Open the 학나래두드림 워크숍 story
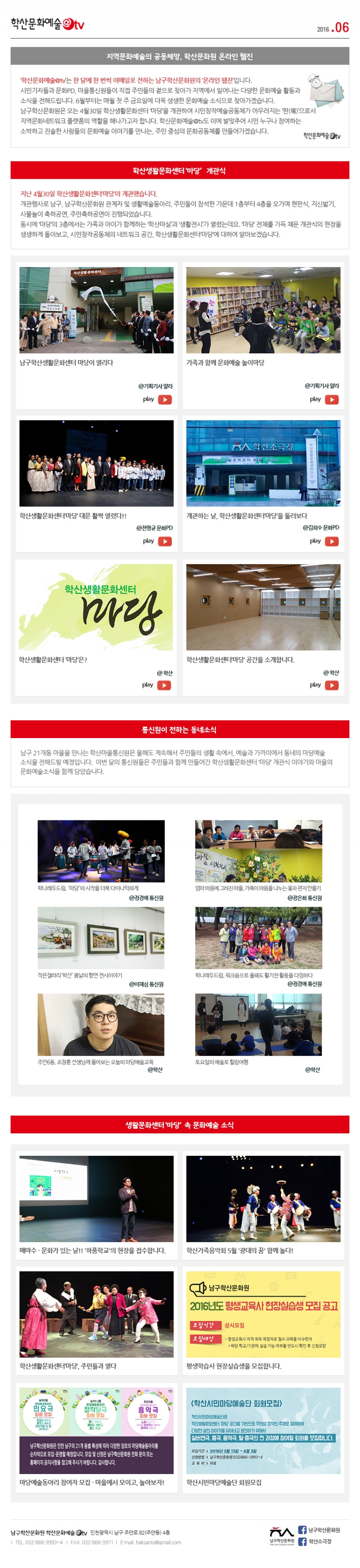The height and width of the screenshot is (1568, 360). point(258,937)
